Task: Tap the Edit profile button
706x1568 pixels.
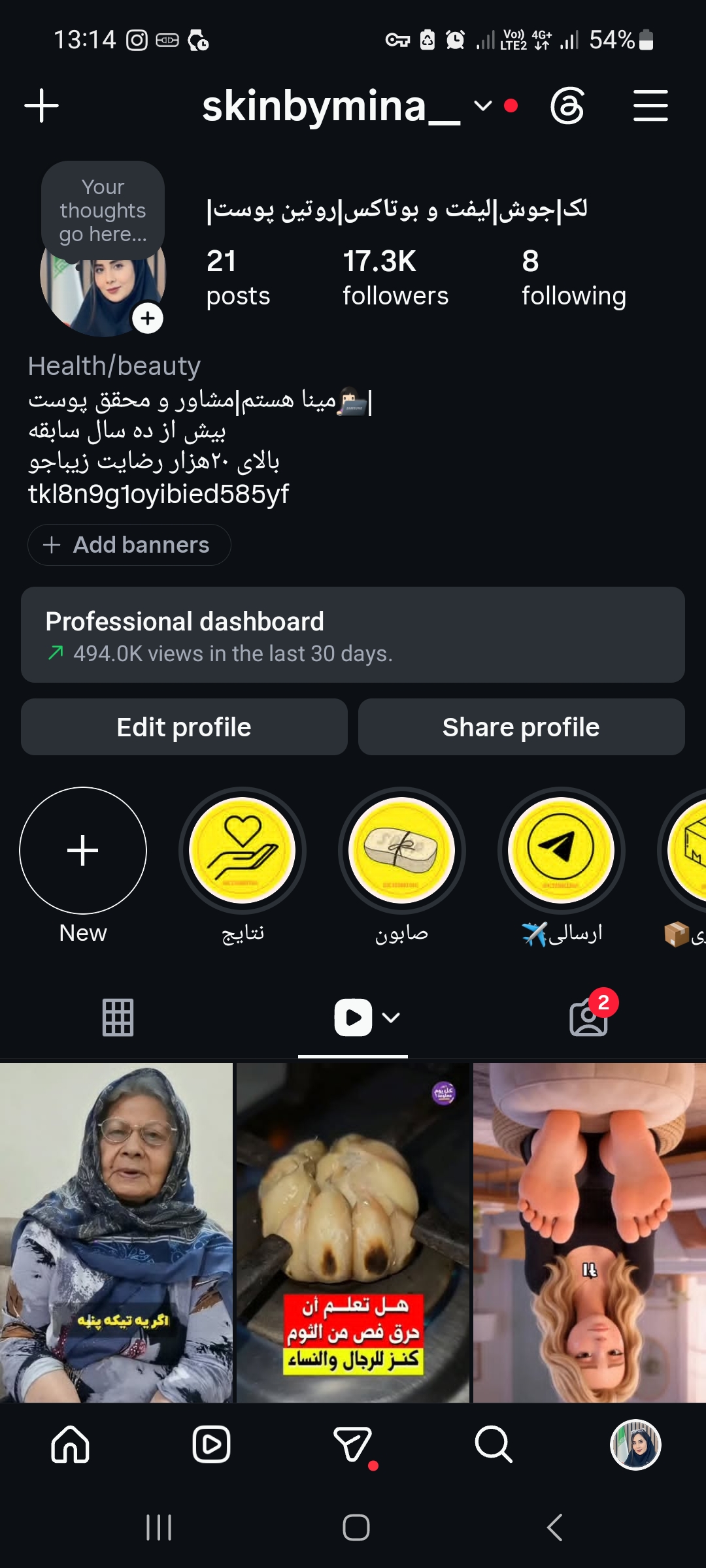Action: (x=184, y=727)
